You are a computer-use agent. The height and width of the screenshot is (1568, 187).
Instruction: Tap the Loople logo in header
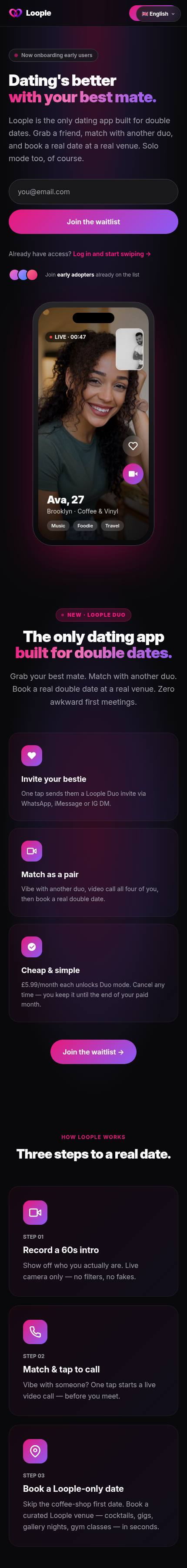point(30,13)
